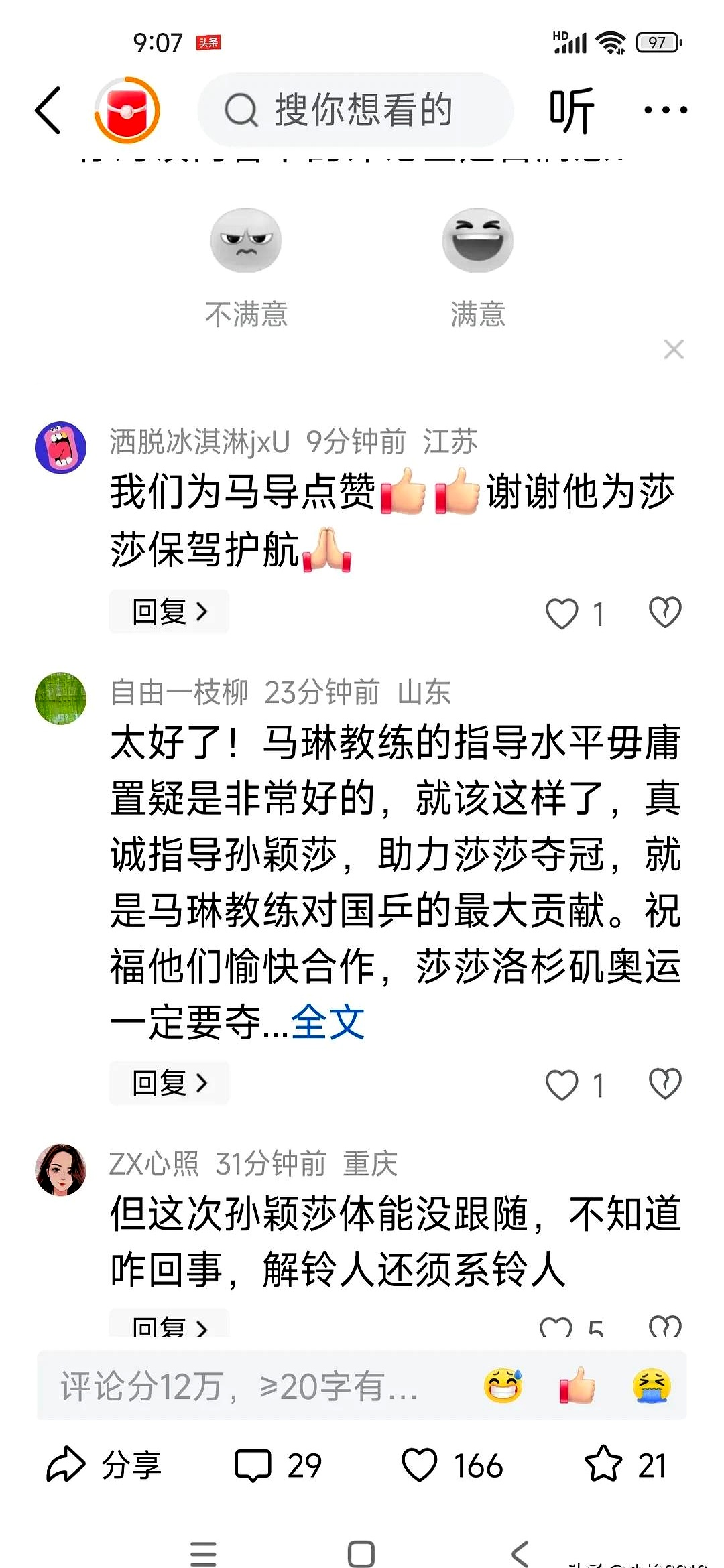Open the three-dot overflow menu

(x=665, y=111)
